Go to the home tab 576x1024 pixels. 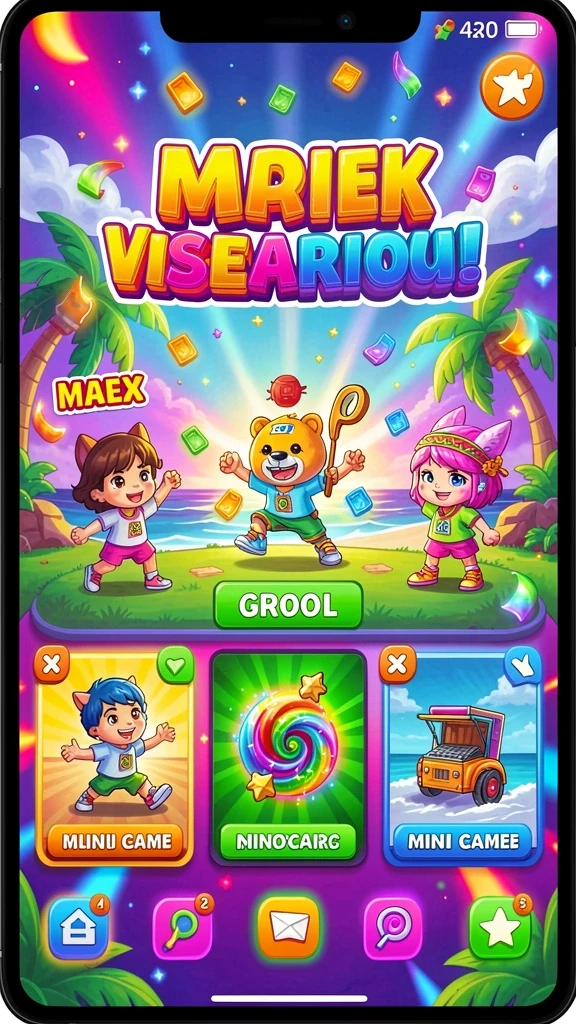pyautogui.click(x=78, y=929)
